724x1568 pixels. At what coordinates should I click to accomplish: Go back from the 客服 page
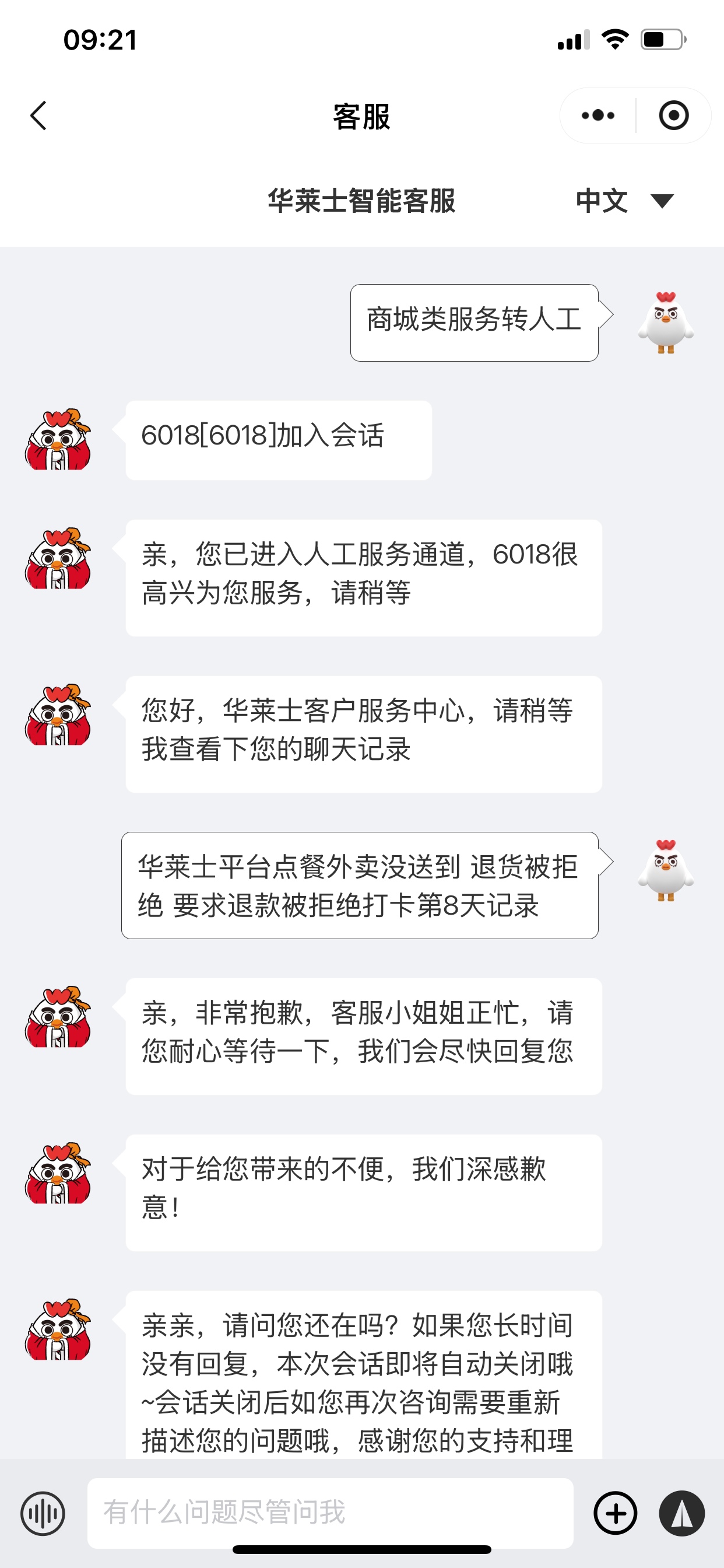coord(38,116)
